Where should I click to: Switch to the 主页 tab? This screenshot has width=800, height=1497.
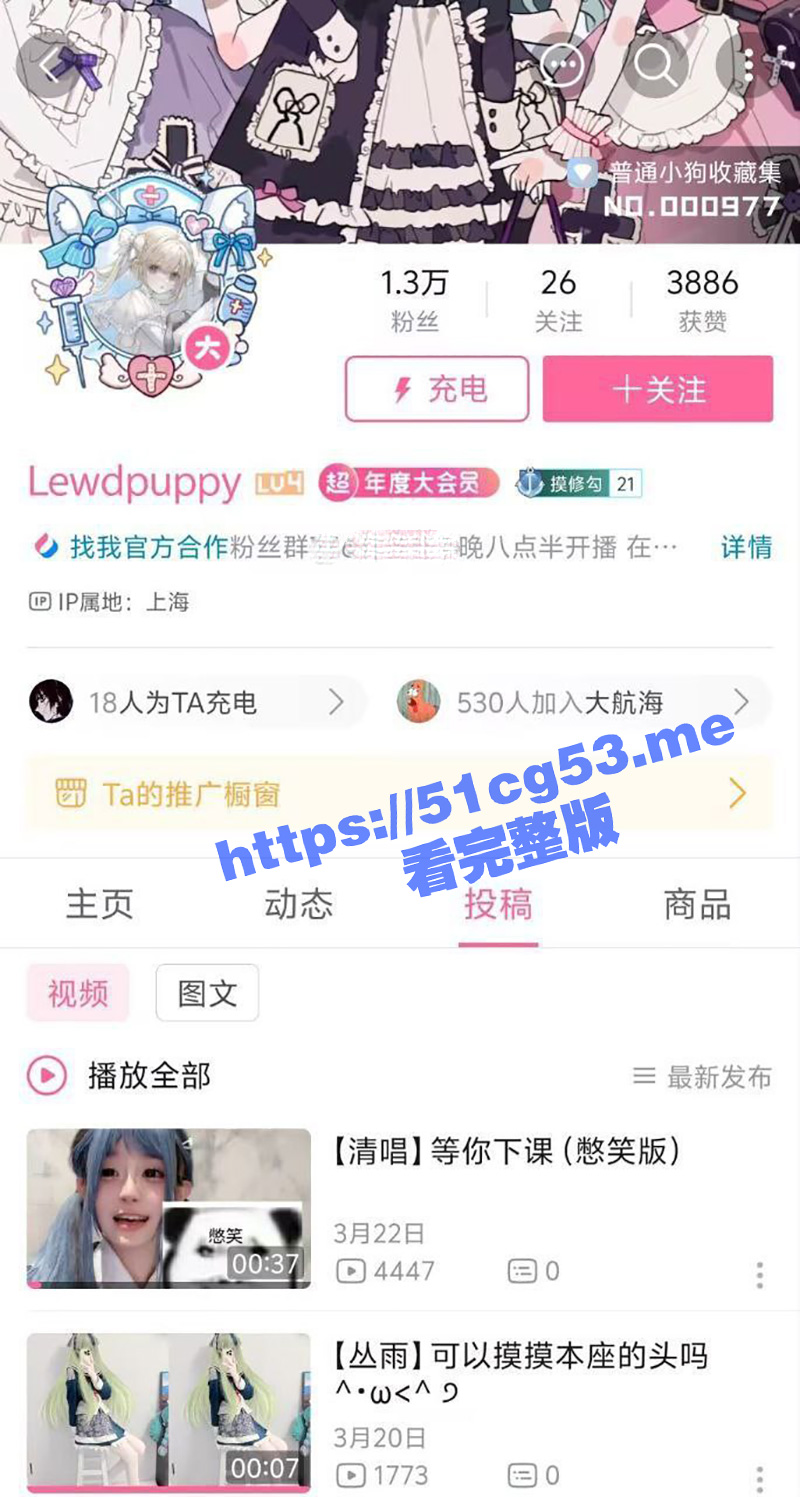point(99,904)
